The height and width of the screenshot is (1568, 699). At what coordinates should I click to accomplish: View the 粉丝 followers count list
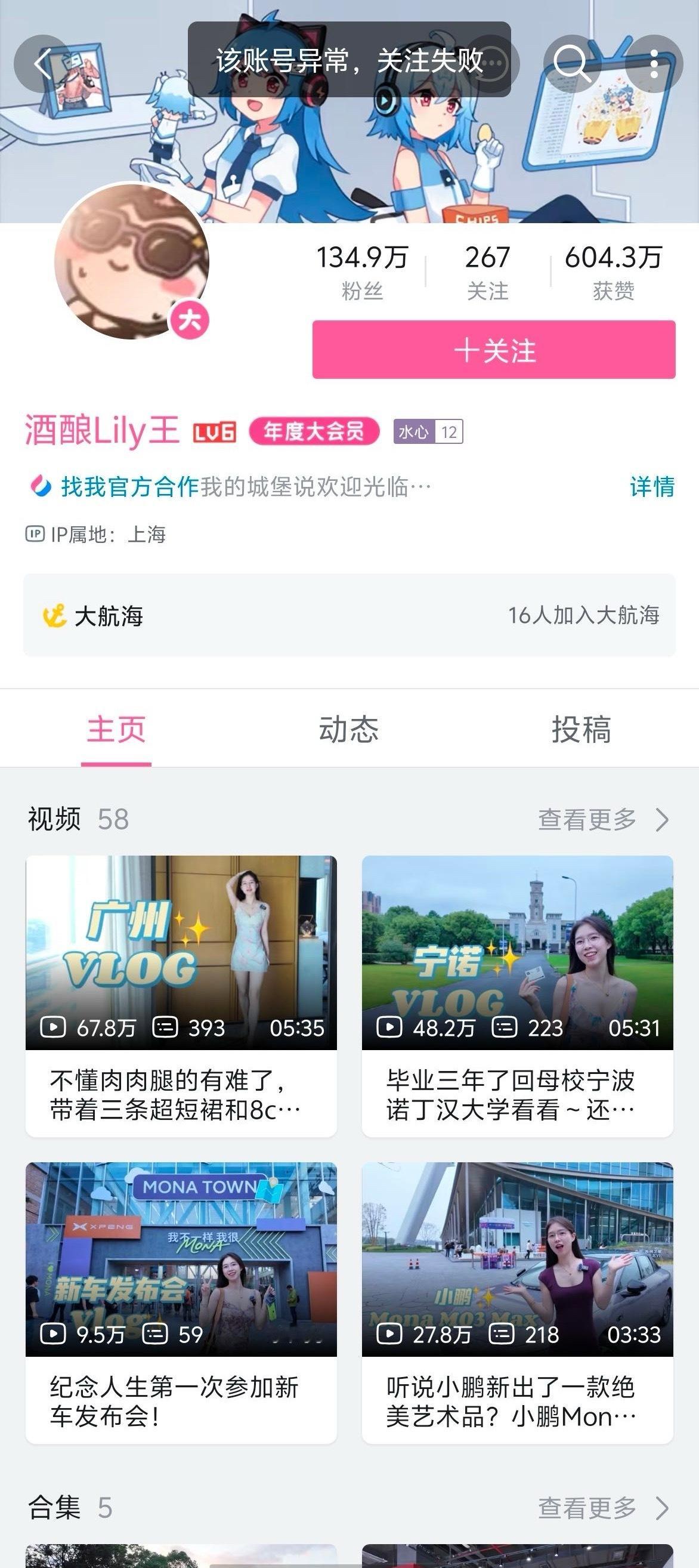coord(362,271)
